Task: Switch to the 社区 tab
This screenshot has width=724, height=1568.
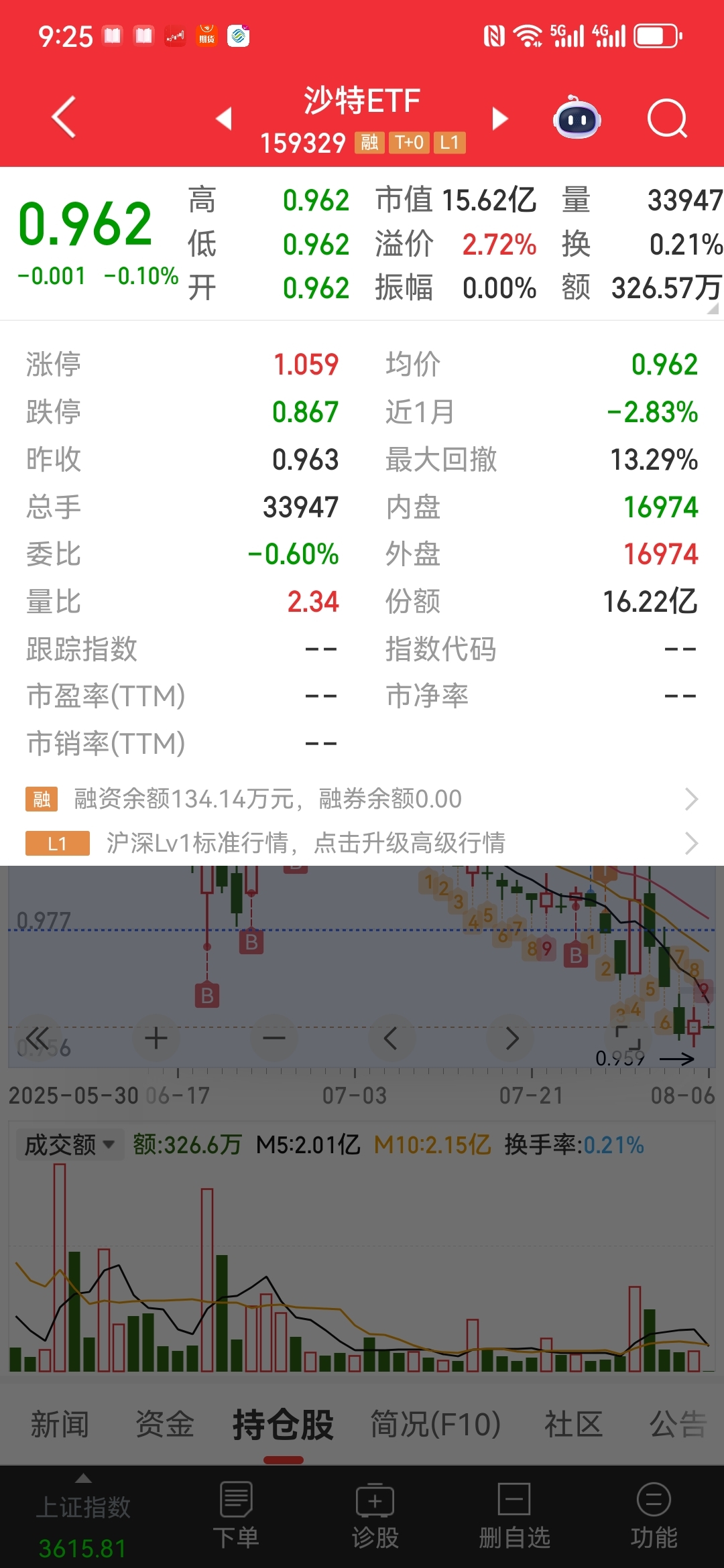Action: pos(573,1424)
